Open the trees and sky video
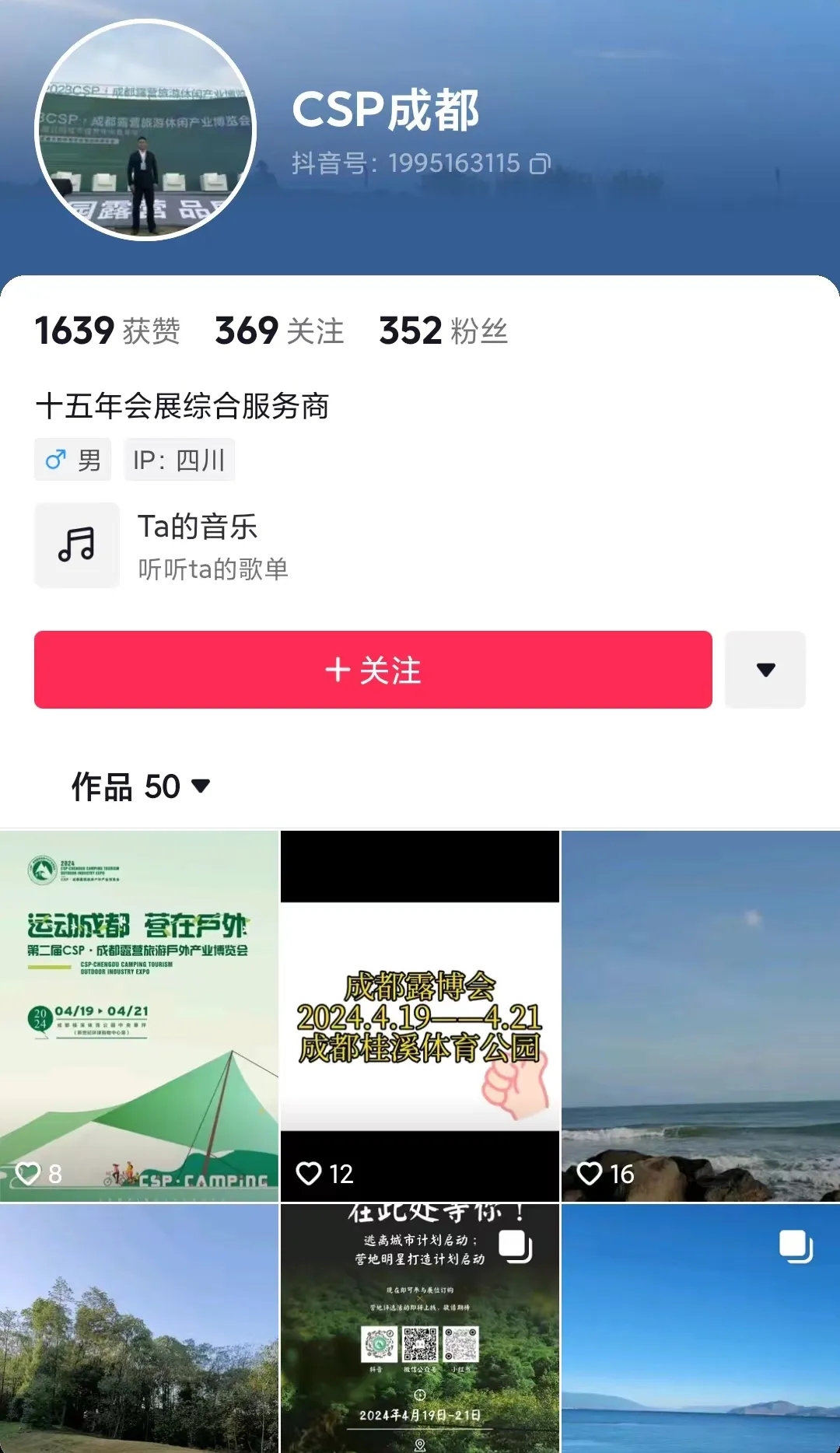The width and height of the screenshot is (840, 1453). (x=139, y=1328)
